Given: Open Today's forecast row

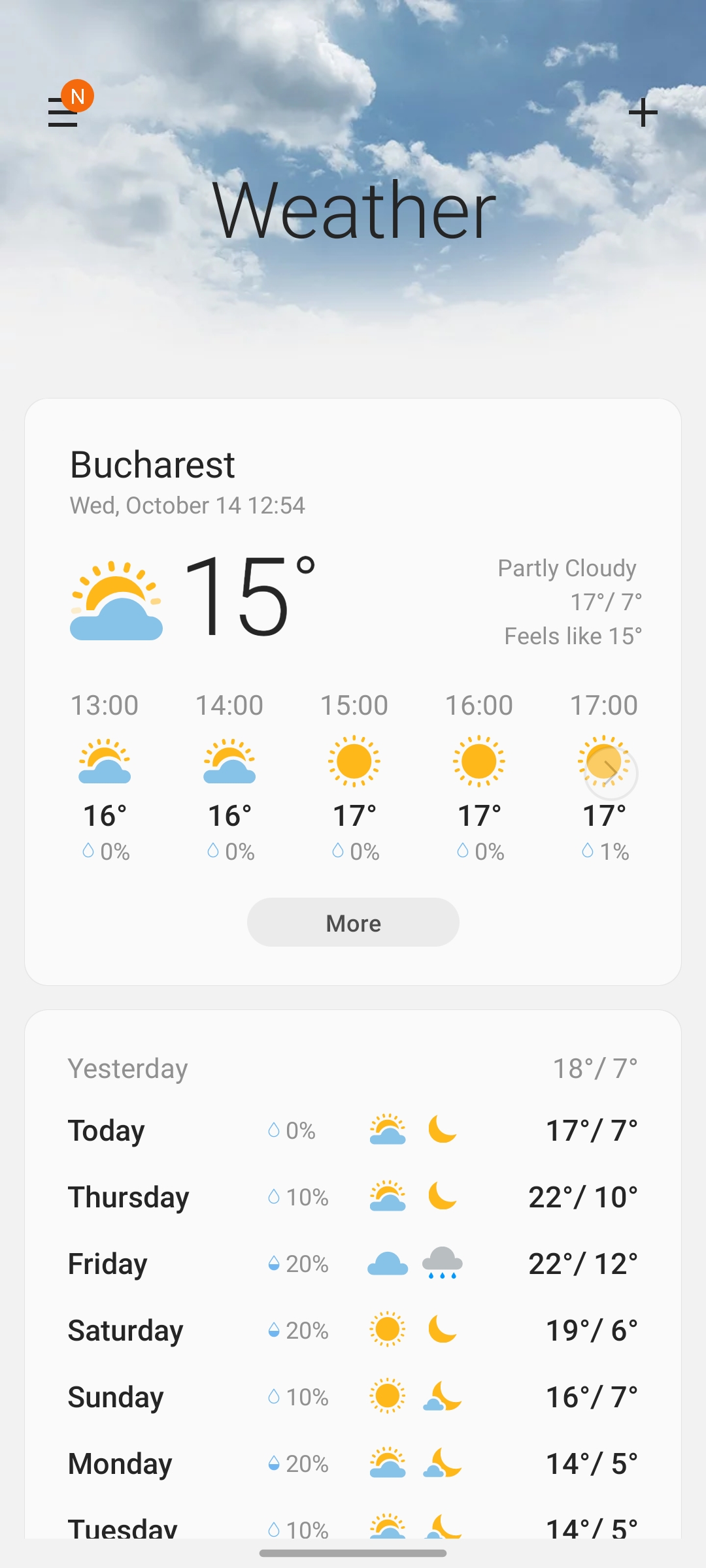Looking at the screenshot, I should click(x=353, y=1130).
